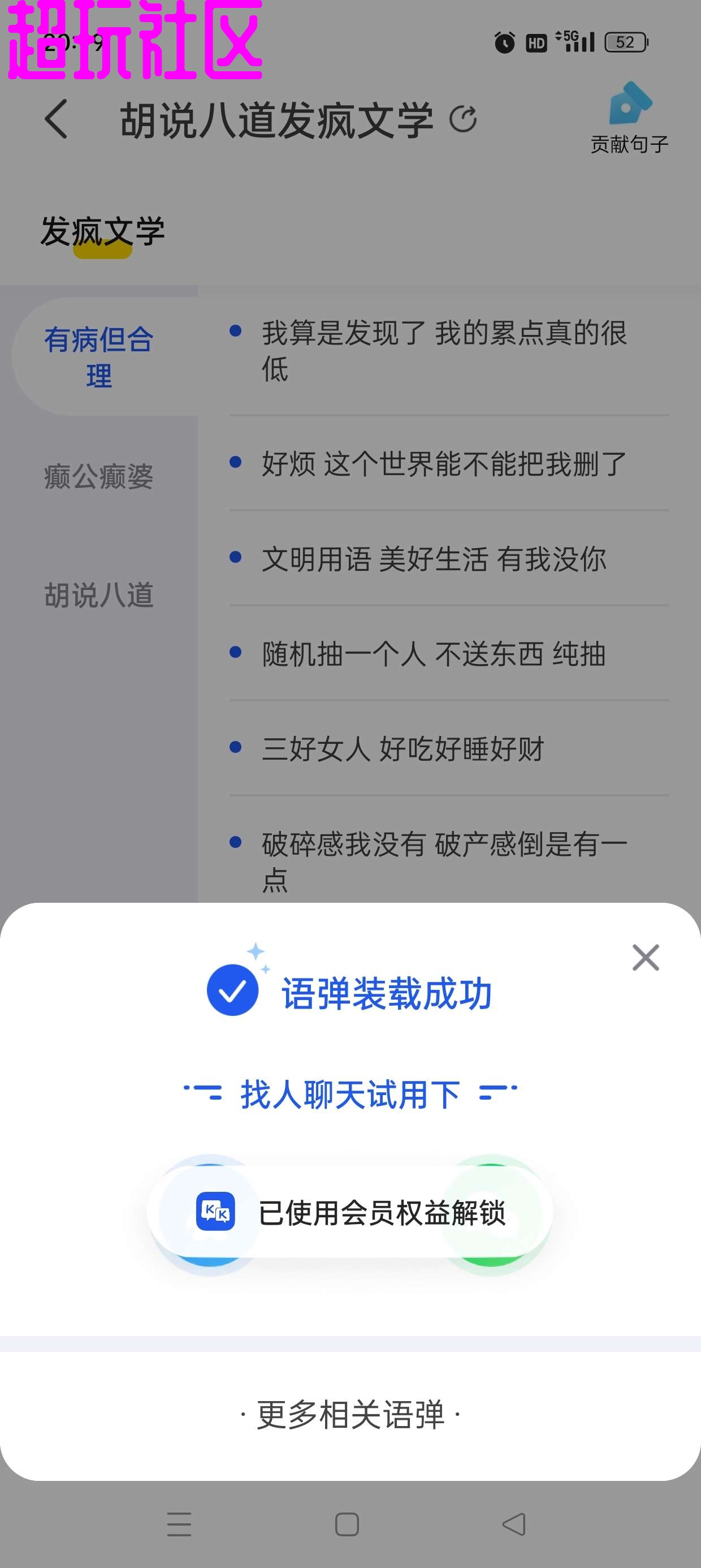Select the phrase 好烦 这个世界能不能把我删了
Viewport: 701px width, 1568px height.
click(x=444, y=464)
